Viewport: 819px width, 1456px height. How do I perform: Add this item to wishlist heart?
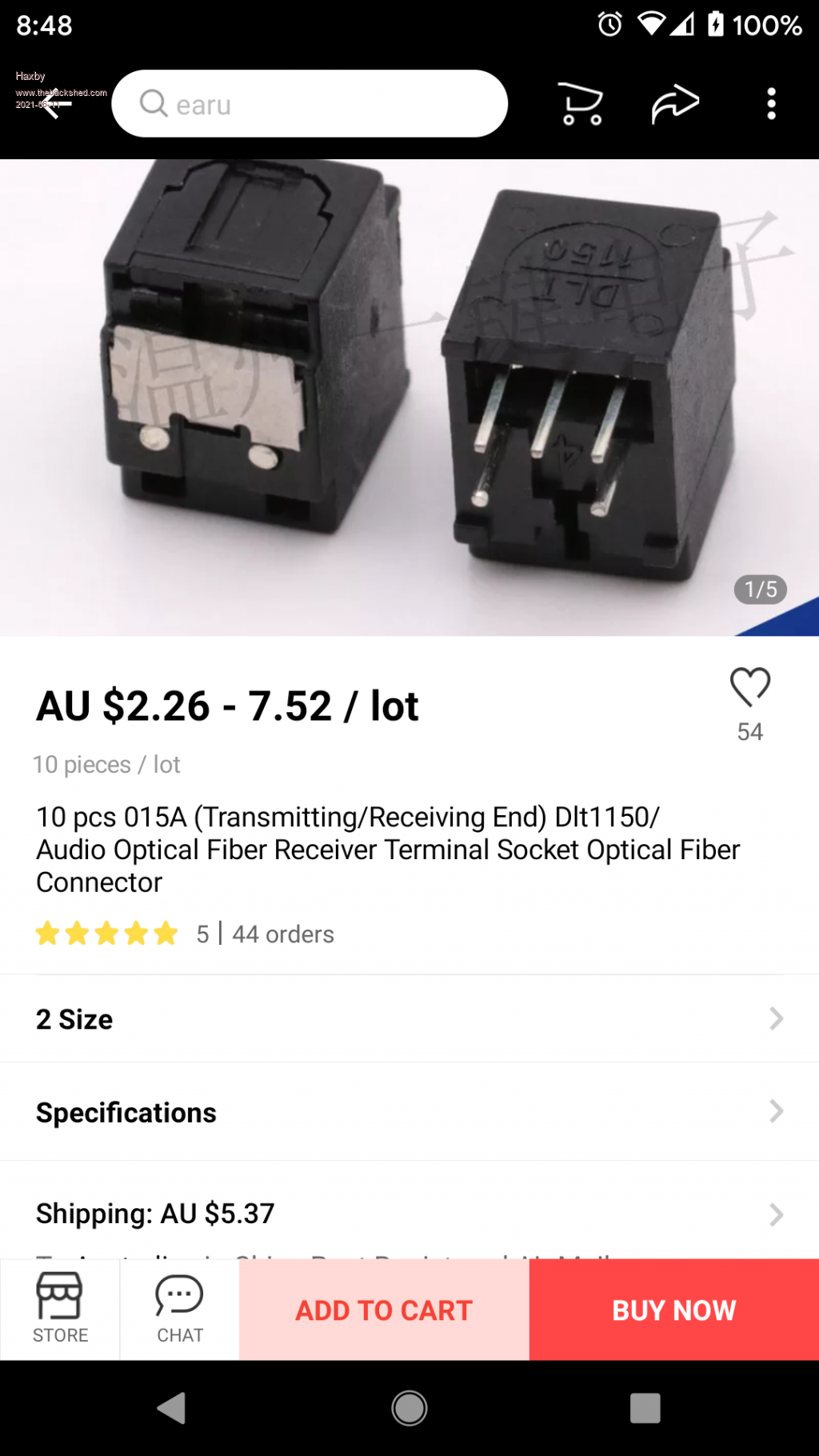tap(749, 687)
